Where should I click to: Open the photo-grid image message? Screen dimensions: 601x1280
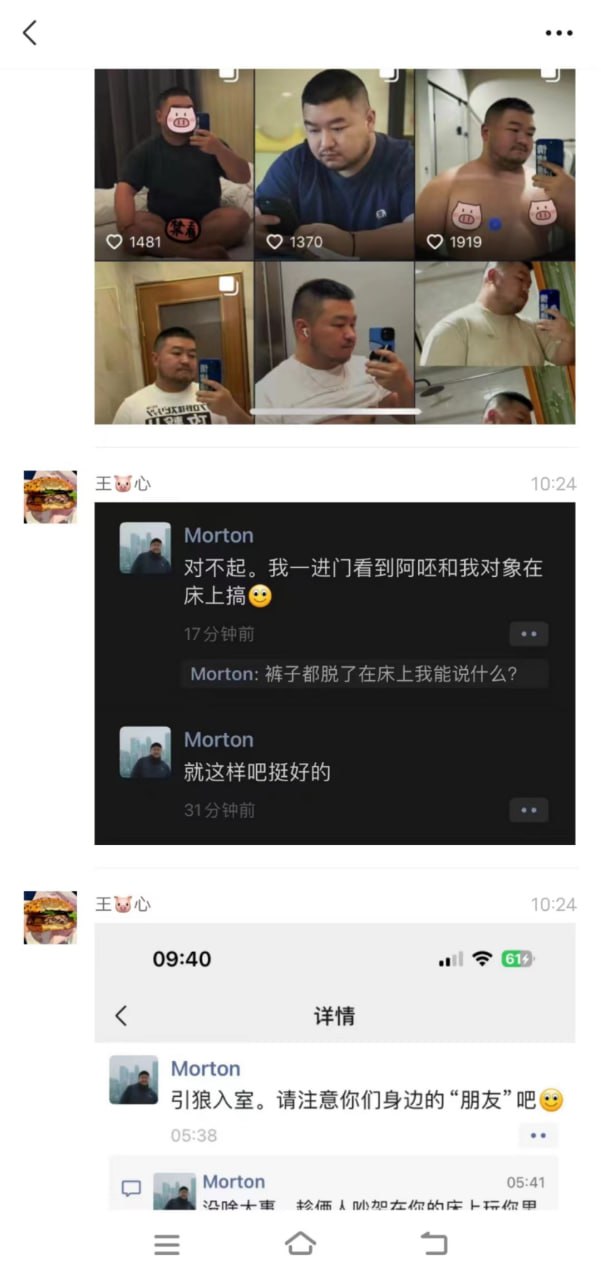[x=334, y=246]
